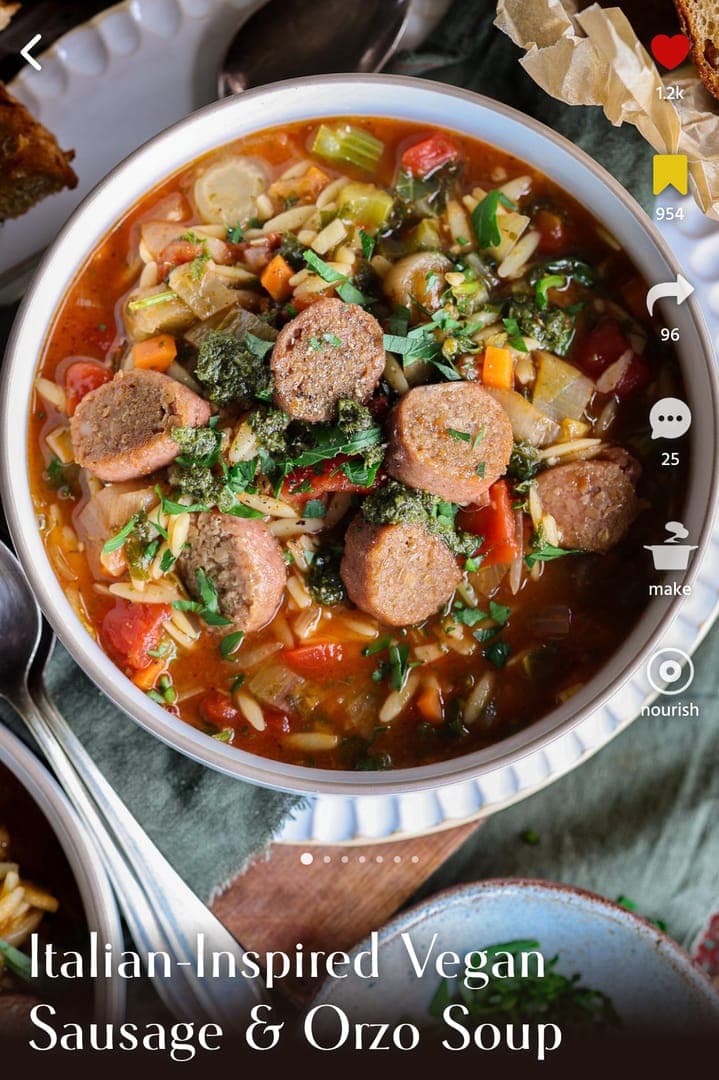Bookmark the sausage and orzo soup recipe
Image resolution: width=719 pixels, height=1080 pixels.
[670, 174]
